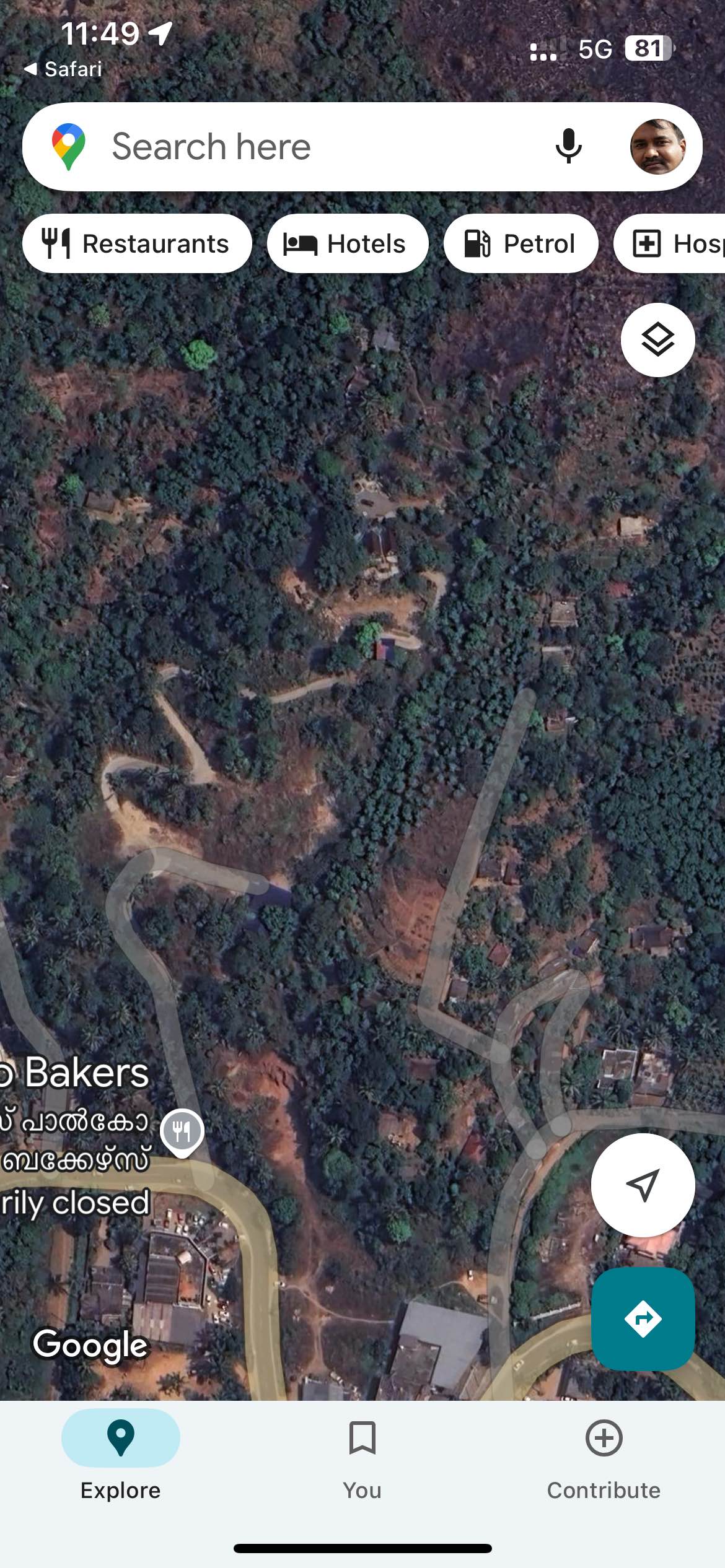The height and width of the screenshot is (1568, 725).
Task: Go to the You tab
Action: (x=362, y=1455)
